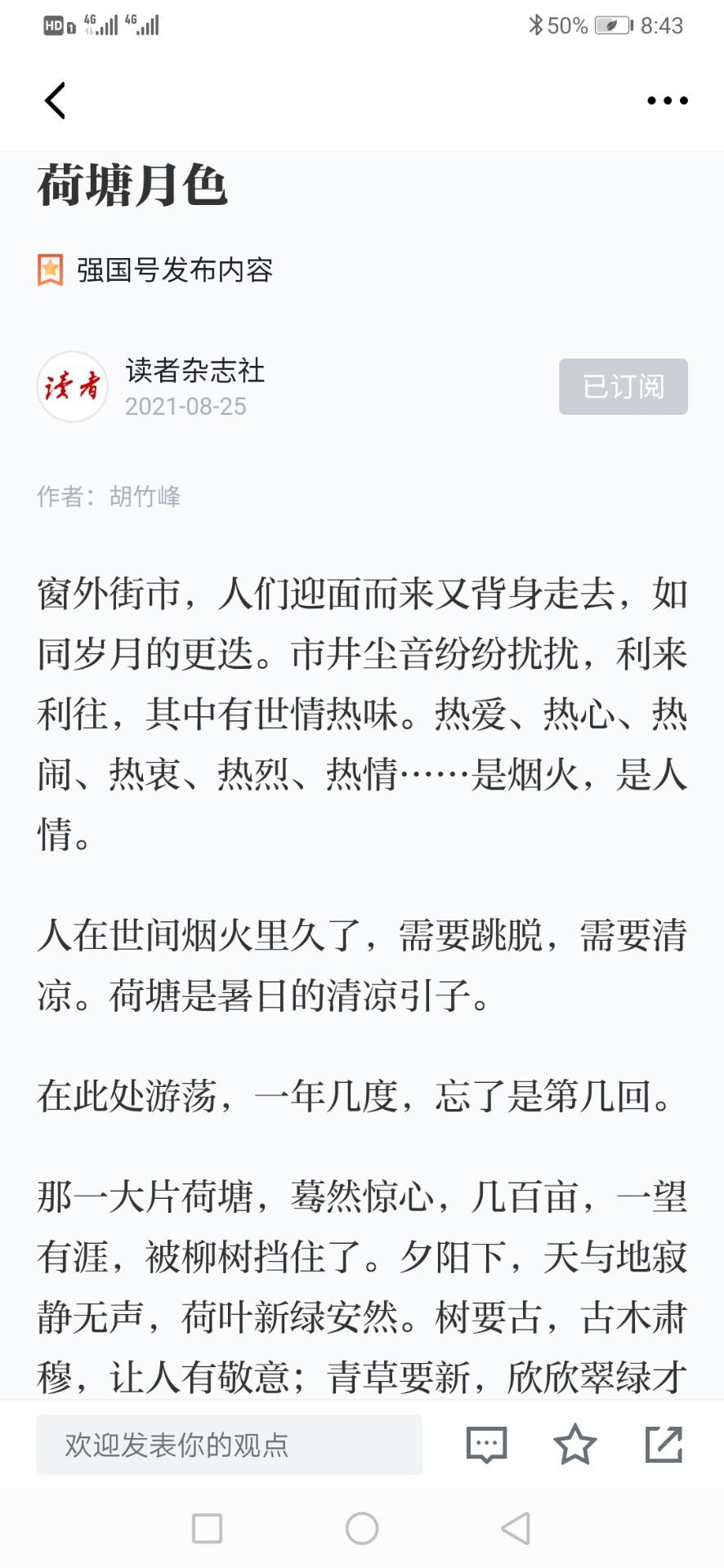This screenshot has height=1568, width=724.
Task: Open recent apps with the square button
Action: (207, 1528)
